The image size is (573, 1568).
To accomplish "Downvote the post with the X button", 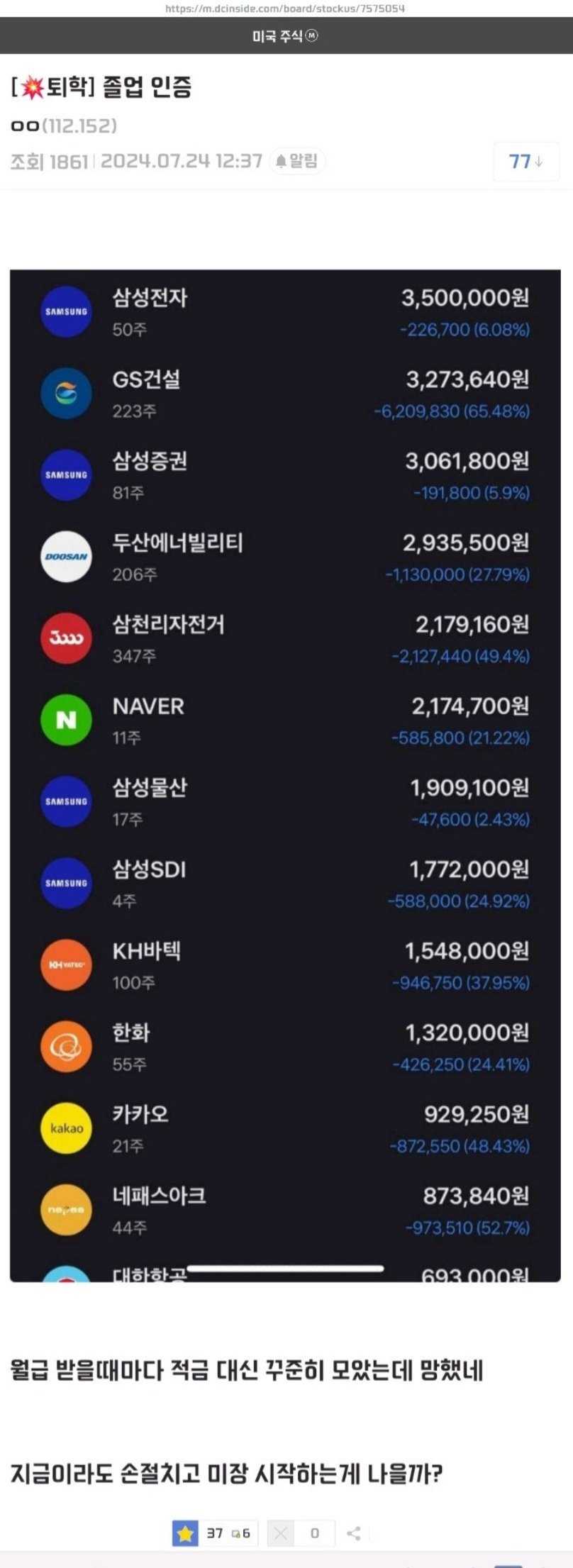I will point(281,1533).
